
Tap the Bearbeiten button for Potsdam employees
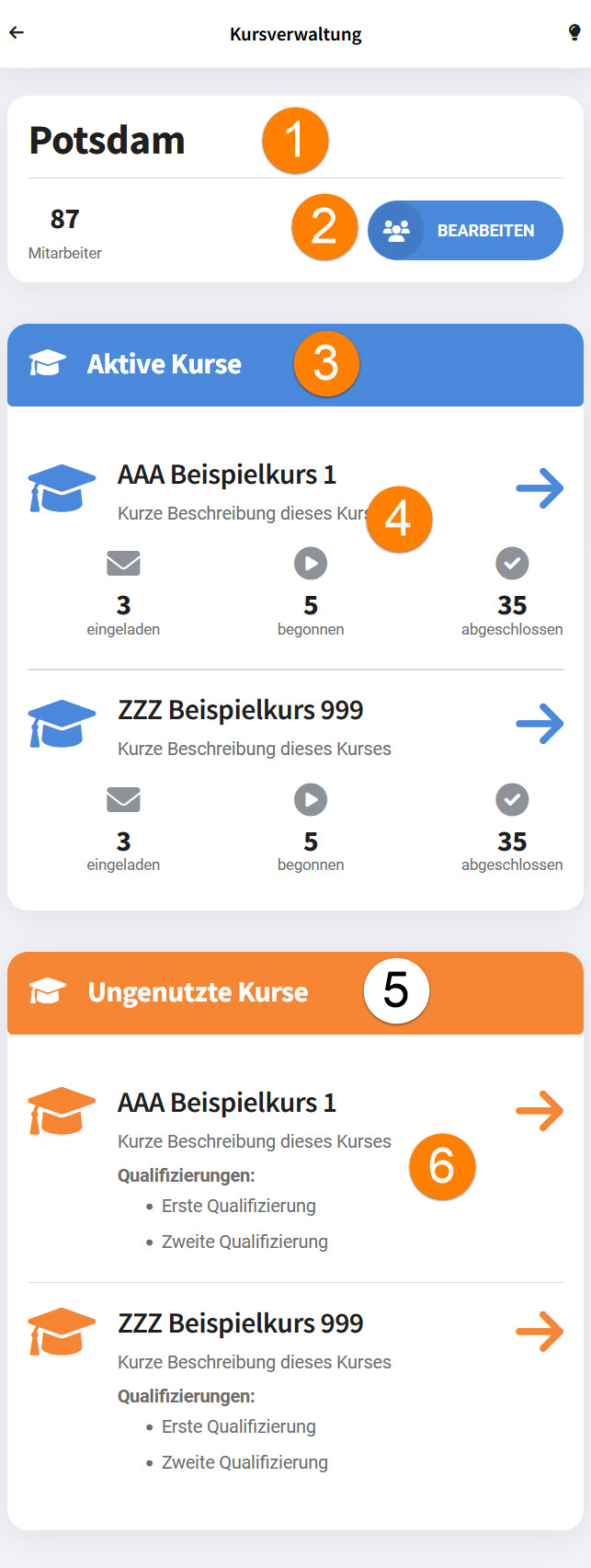pos(465,230)
